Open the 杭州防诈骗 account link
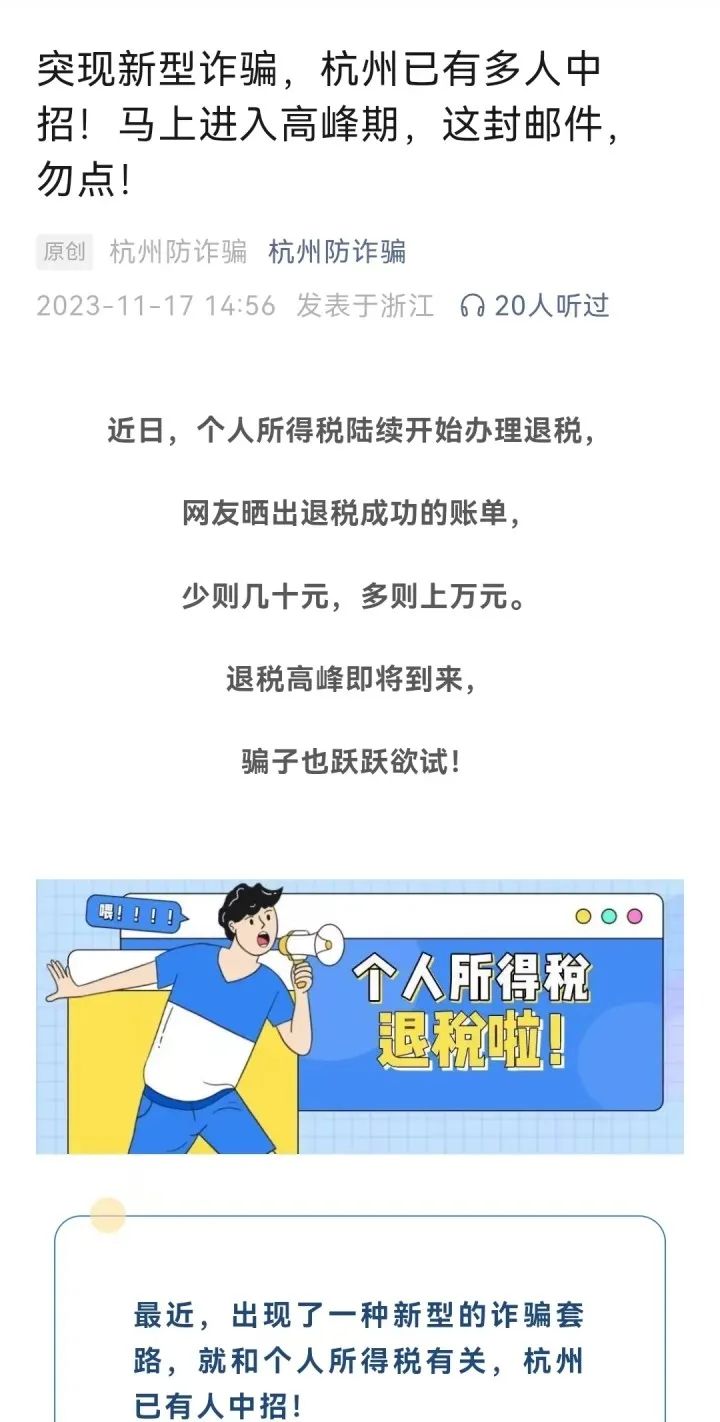The width and height of the screenshot is (720, 1422). [337, 251]
